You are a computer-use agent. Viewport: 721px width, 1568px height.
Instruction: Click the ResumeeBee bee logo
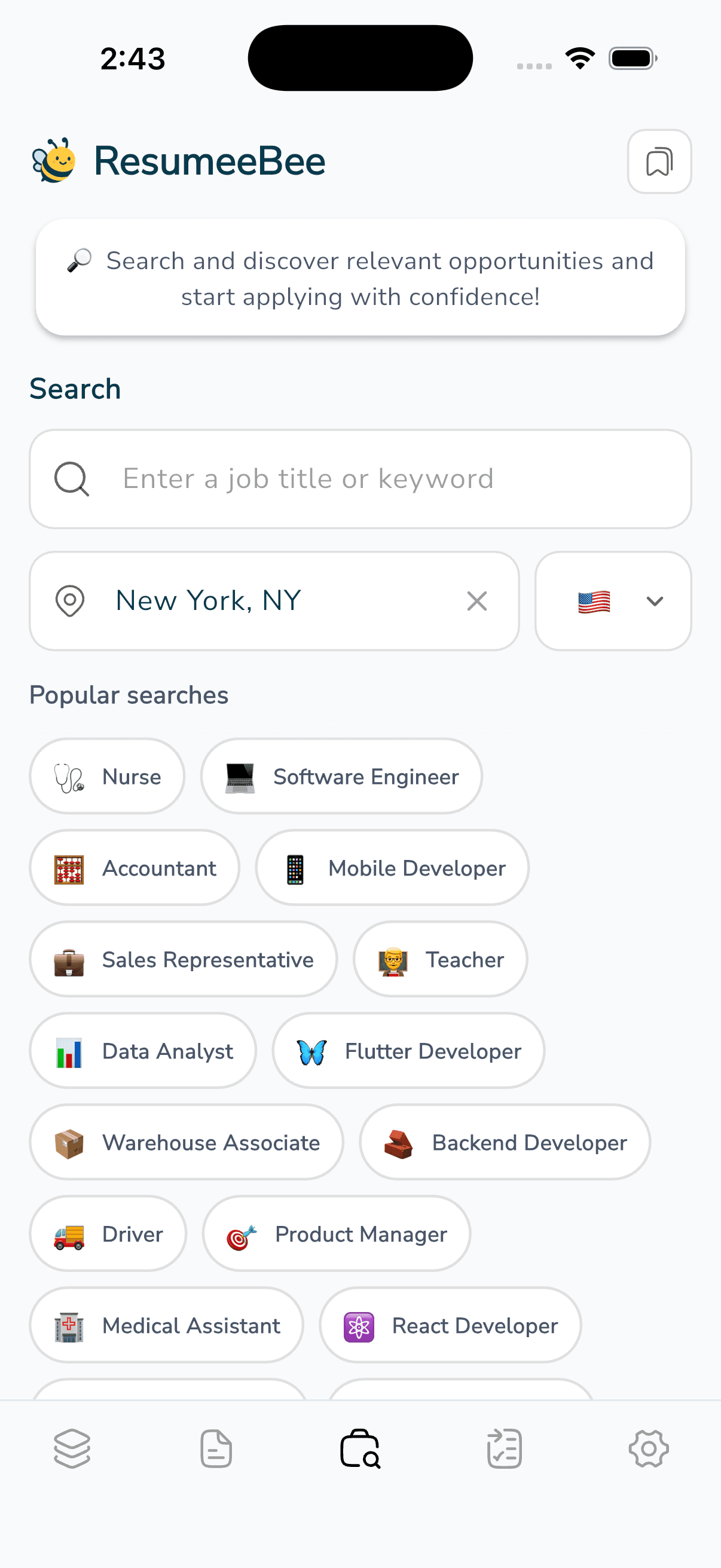click(x=55, y=160)
